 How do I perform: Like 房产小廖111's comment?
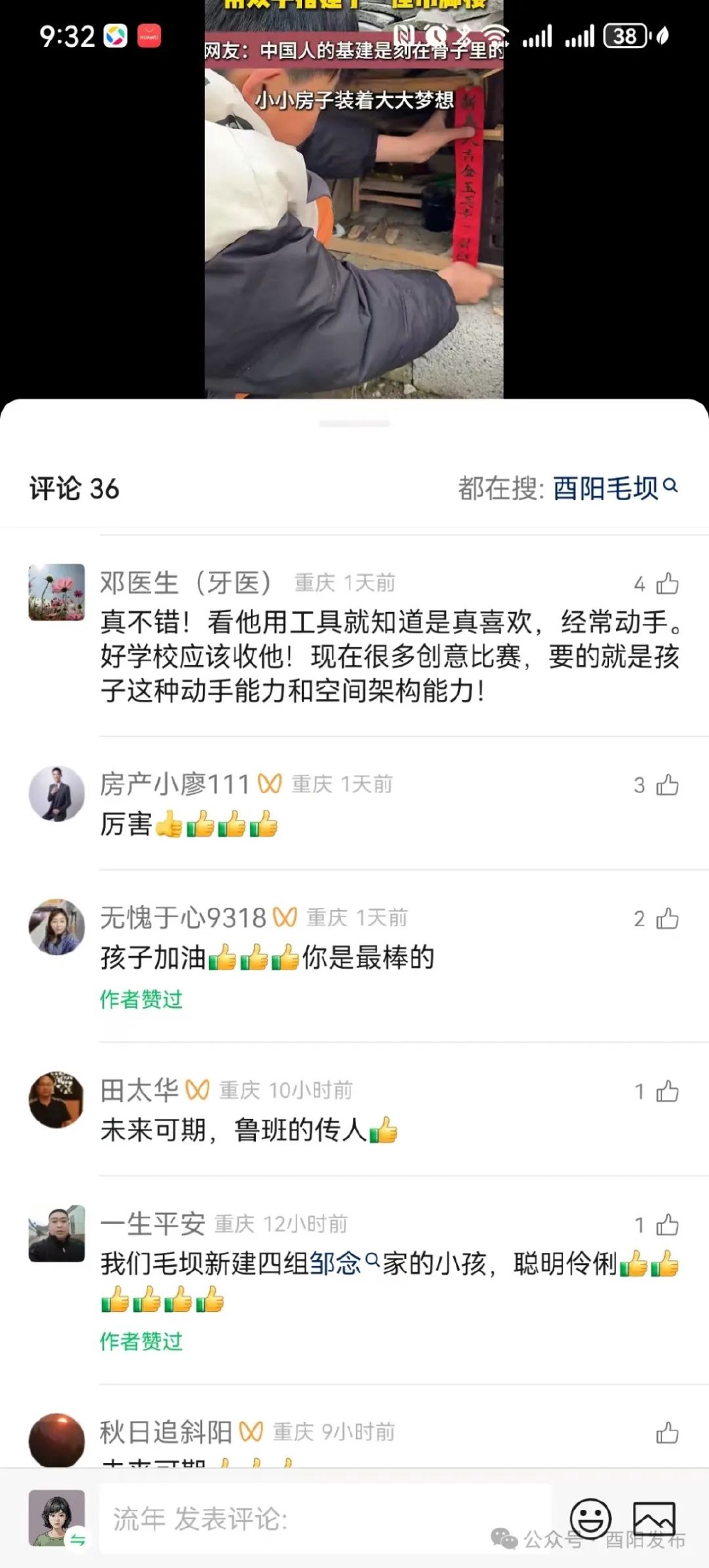click(x=666, y=785)
